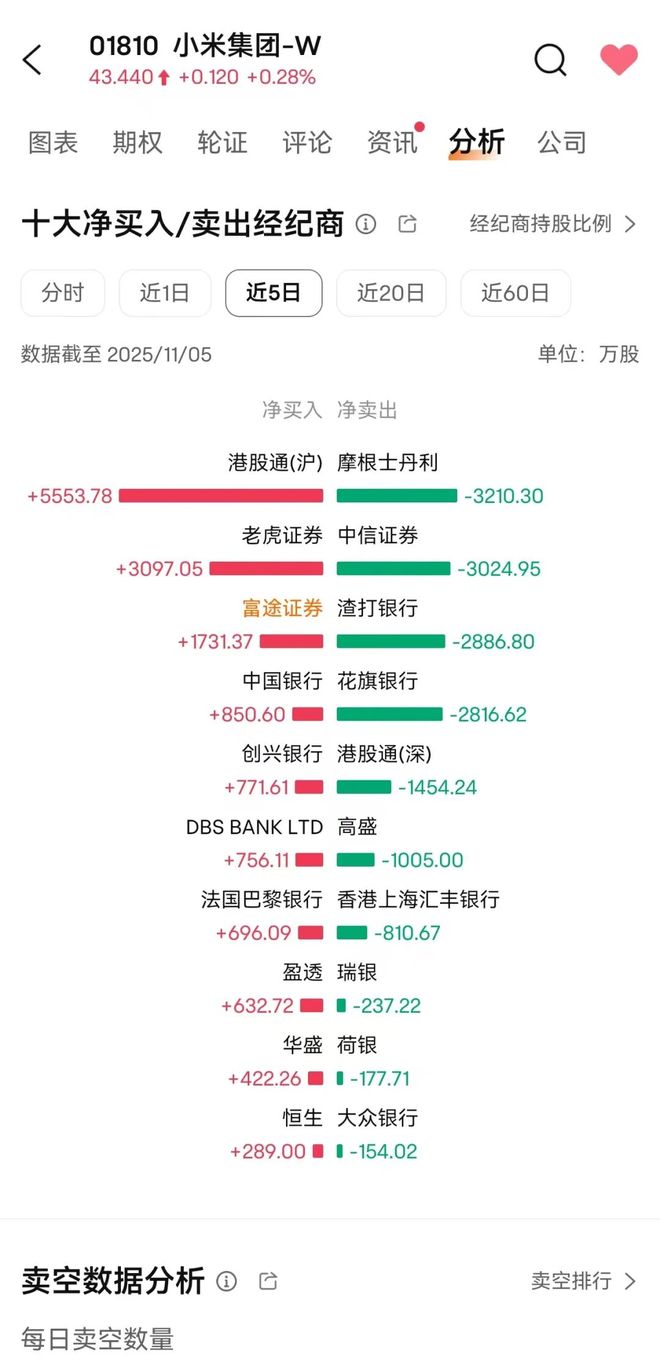Open 经纪商持股比例 link
The height and width of the screenshot is (1369, 660).
click(x=552, y=224)
